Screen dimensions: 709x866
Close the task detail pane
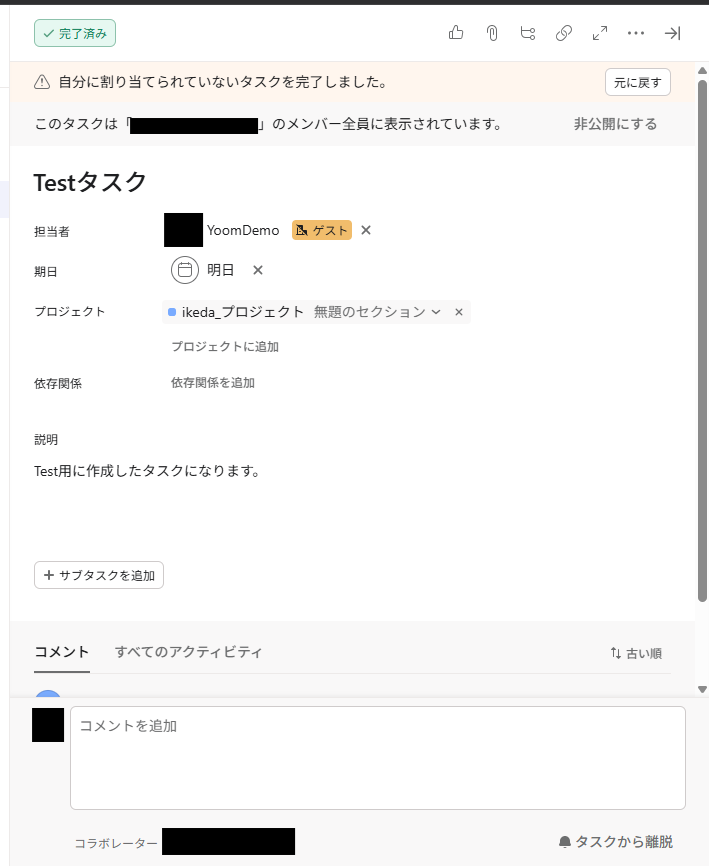[673, 33]
